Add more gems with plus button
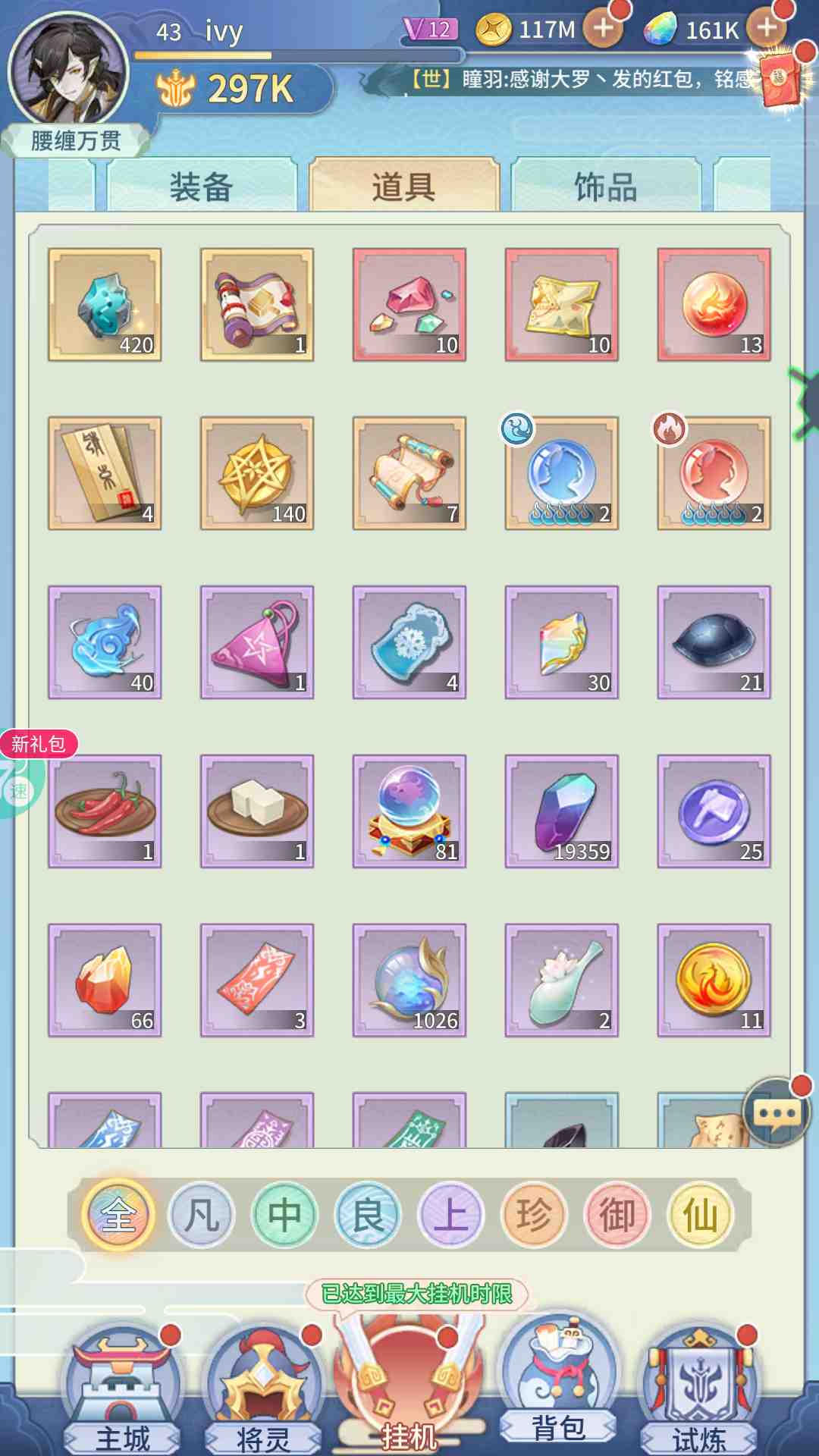This screenshot has height=1456, width=819. (767, 29)
